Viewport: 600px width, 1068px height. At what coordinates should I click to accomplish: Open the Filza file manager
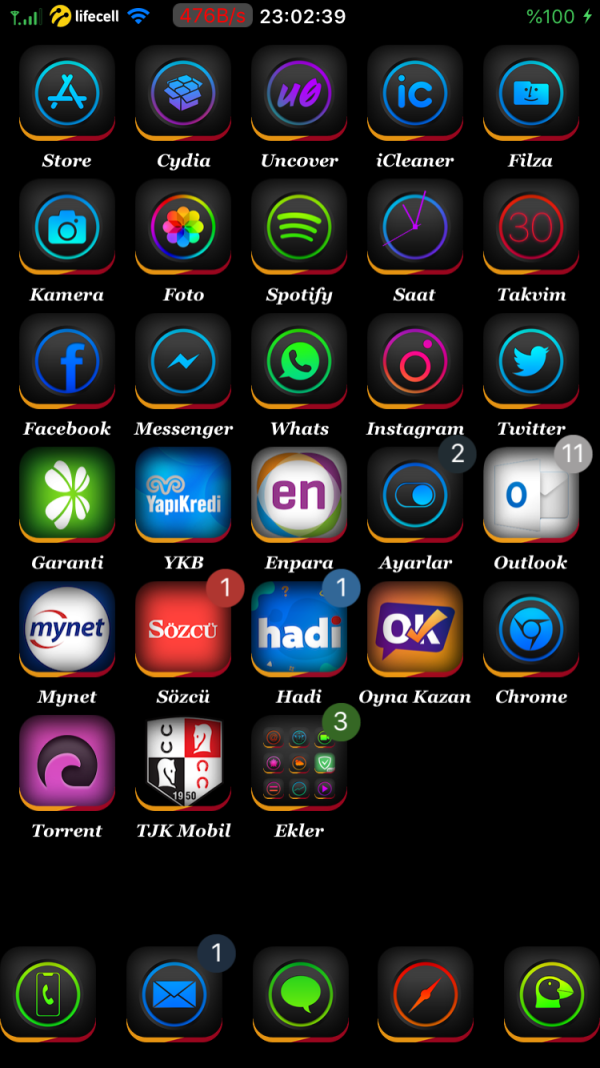(x=531, y=92)
